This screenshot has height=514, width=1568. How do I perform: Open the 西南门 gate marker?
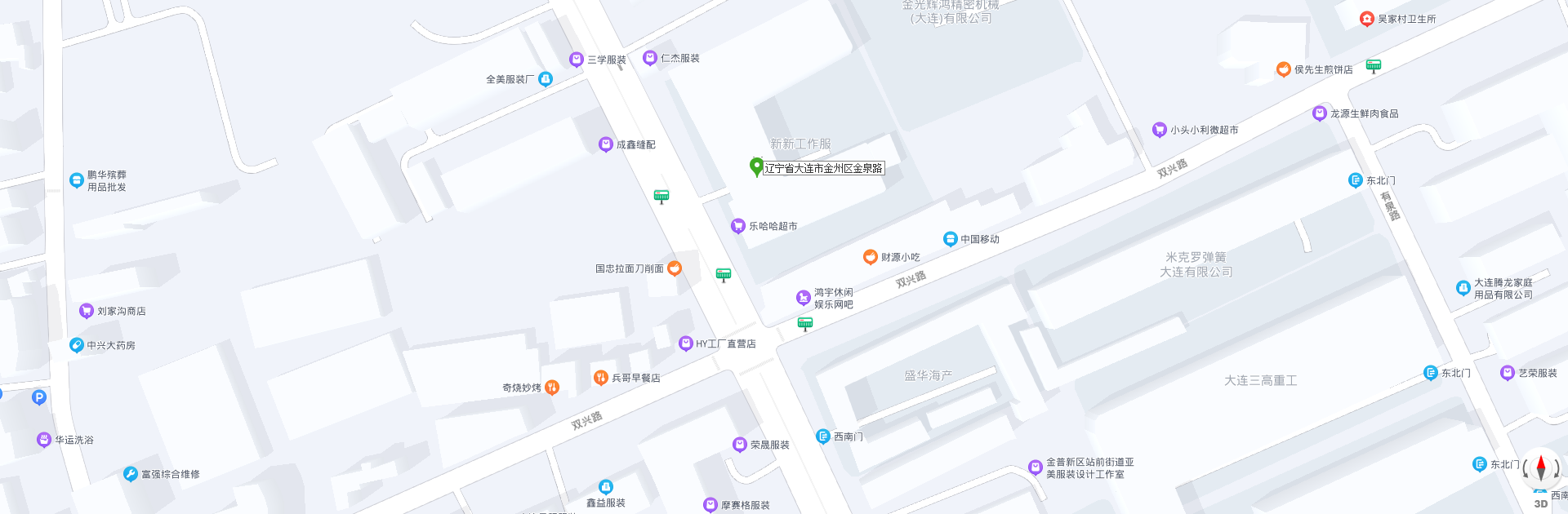pyautogui.click(x=823, y=436)
